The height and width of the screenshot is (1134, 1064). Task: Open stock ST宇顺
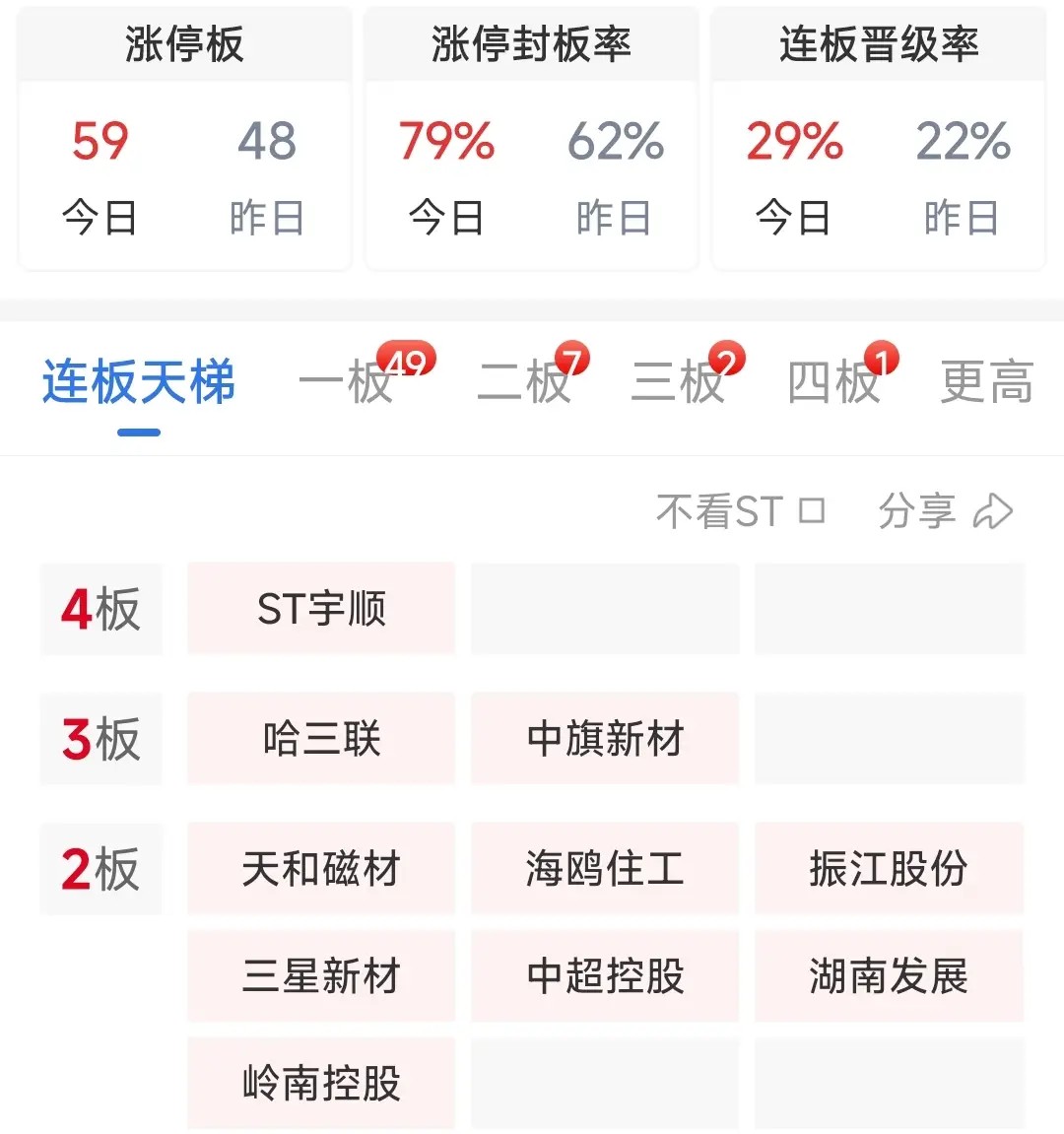point(321,609)
